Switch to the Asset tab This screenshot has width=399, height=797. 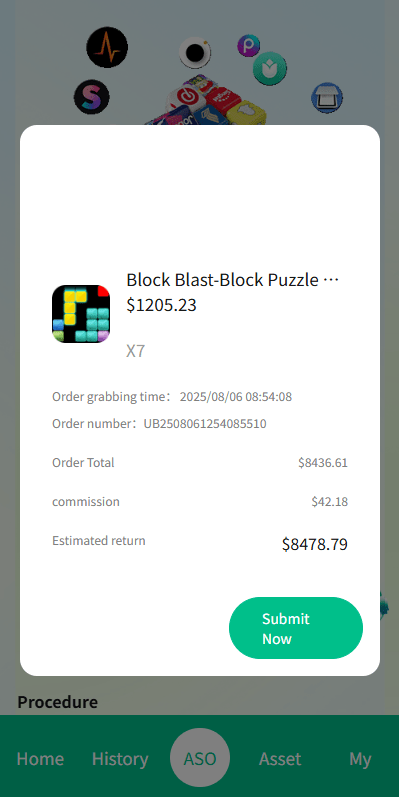(x=280, y=759)
